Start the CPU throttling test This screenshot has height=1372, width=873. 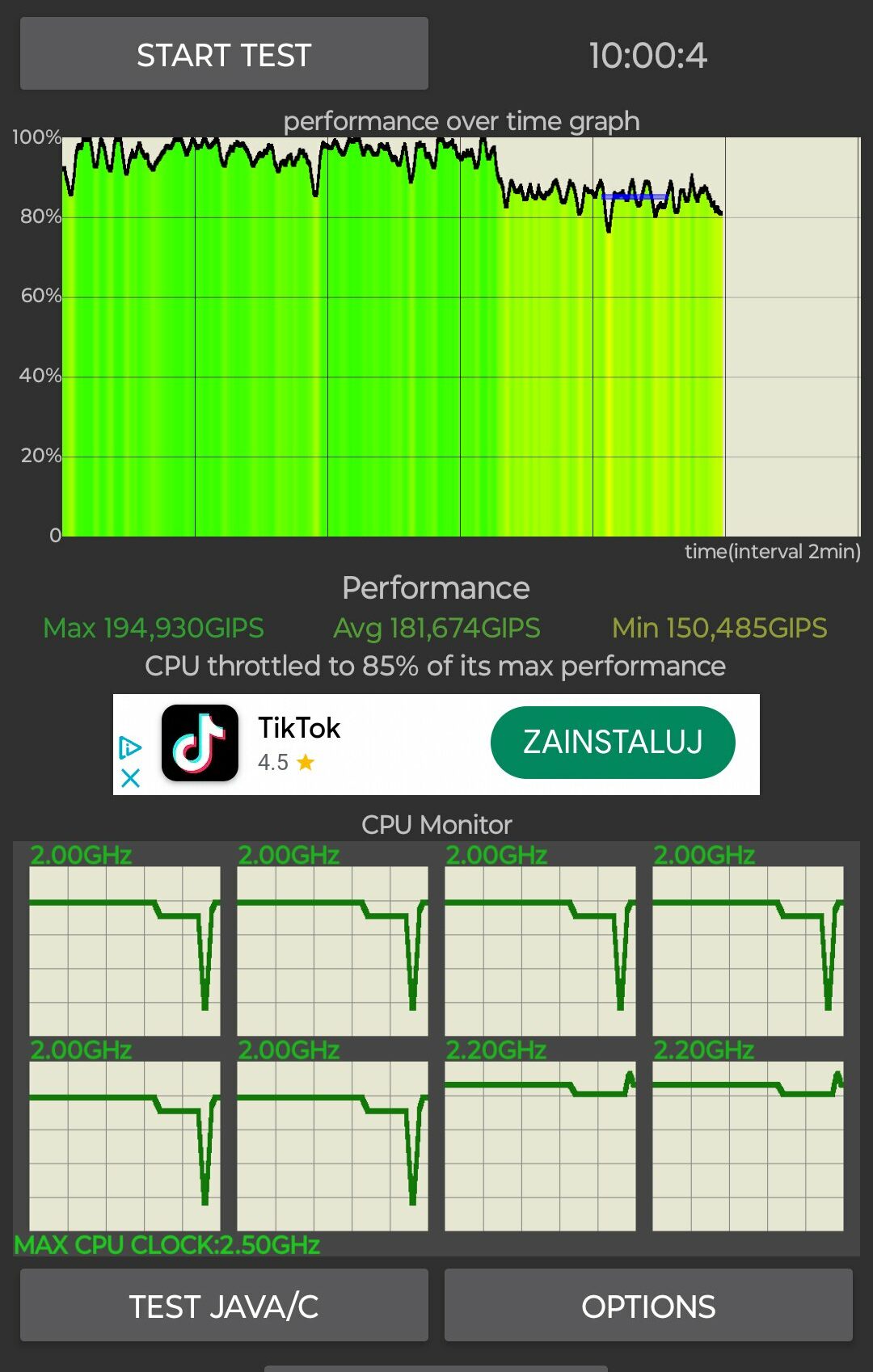coord(224,54)
